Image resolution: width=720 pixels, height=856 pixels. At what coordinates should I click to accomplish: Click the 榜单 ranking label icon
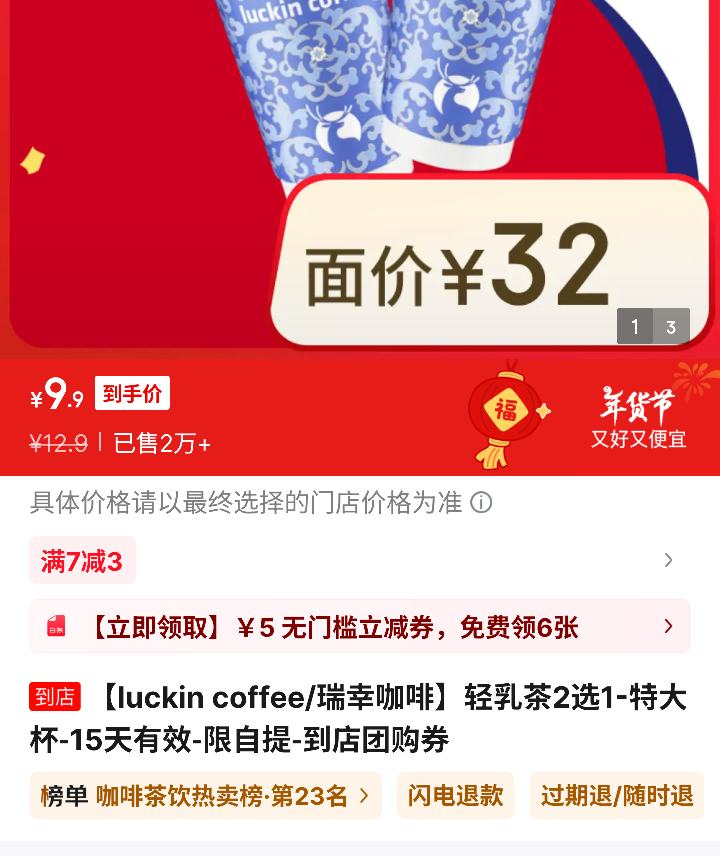coord(55,796)
